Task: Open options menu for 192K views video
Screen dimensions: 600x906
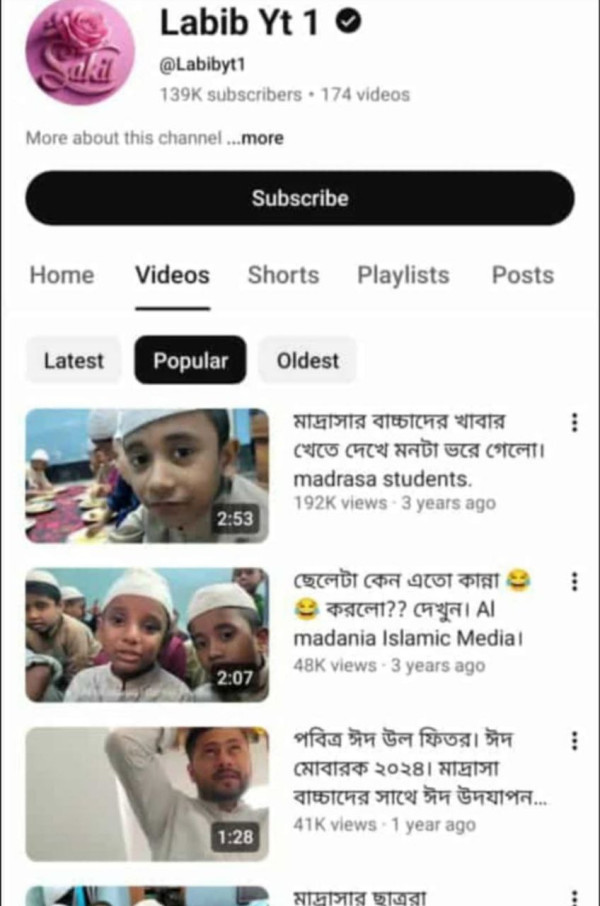Action: [x=574, y=423]
